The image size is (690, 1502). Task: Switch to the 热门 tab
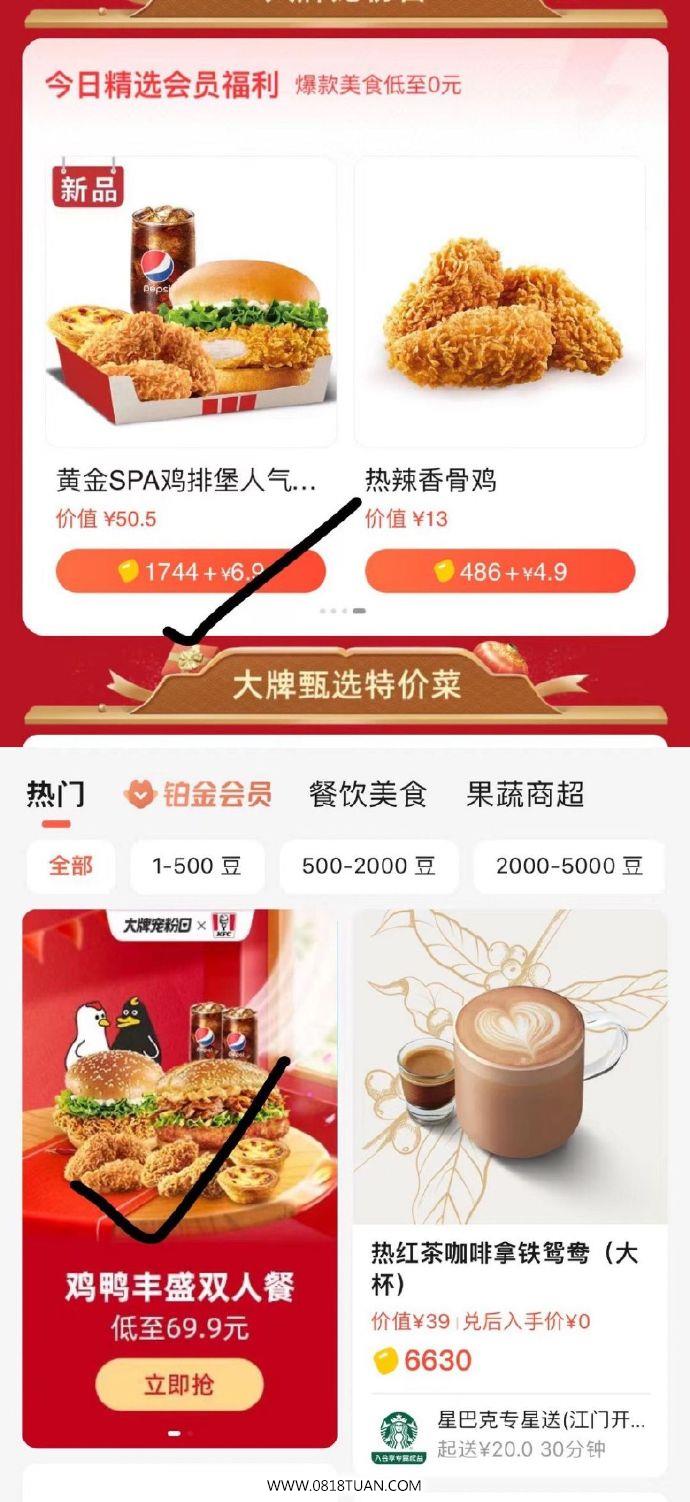click(56, 795)
